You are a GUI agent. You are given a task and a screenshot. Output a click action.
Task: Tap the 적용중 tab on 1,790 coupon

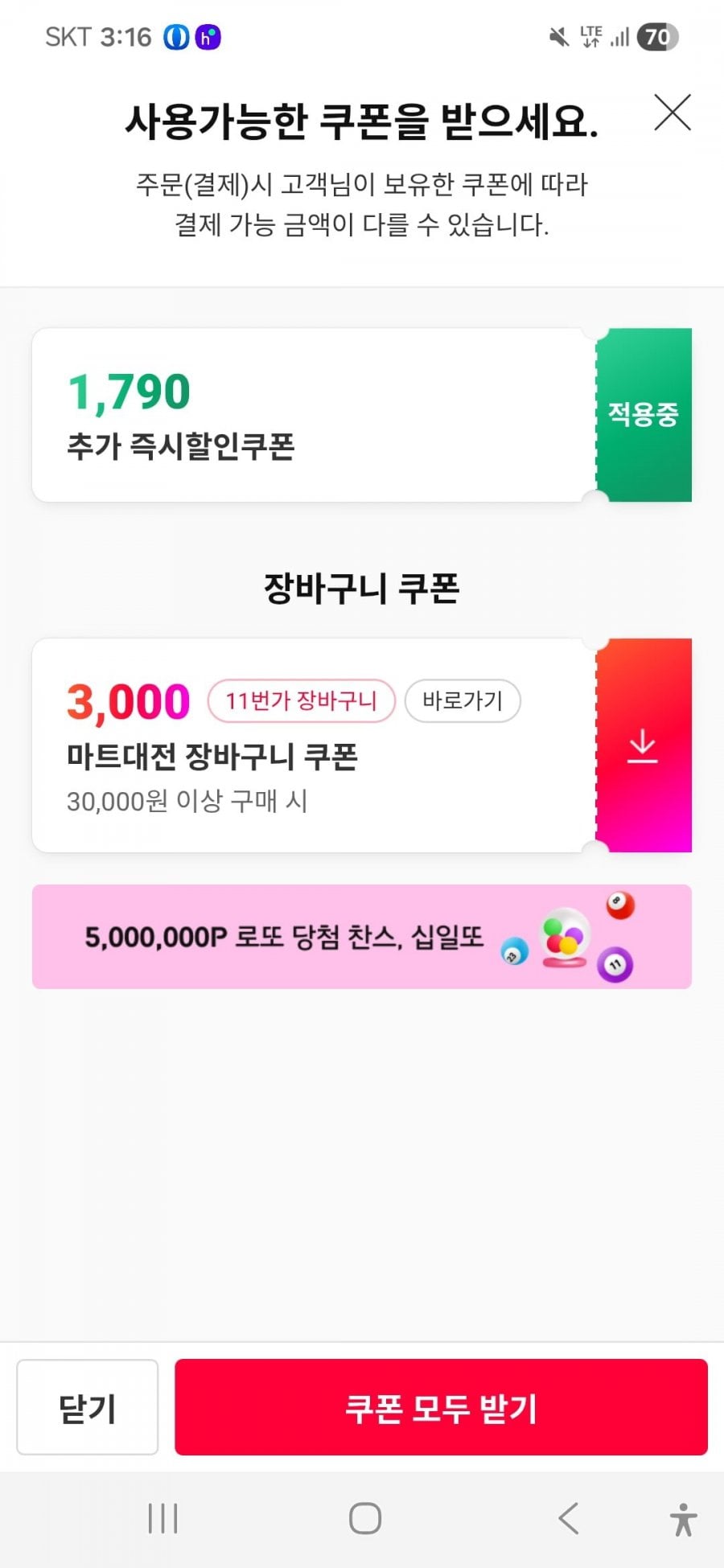point(644,415)
